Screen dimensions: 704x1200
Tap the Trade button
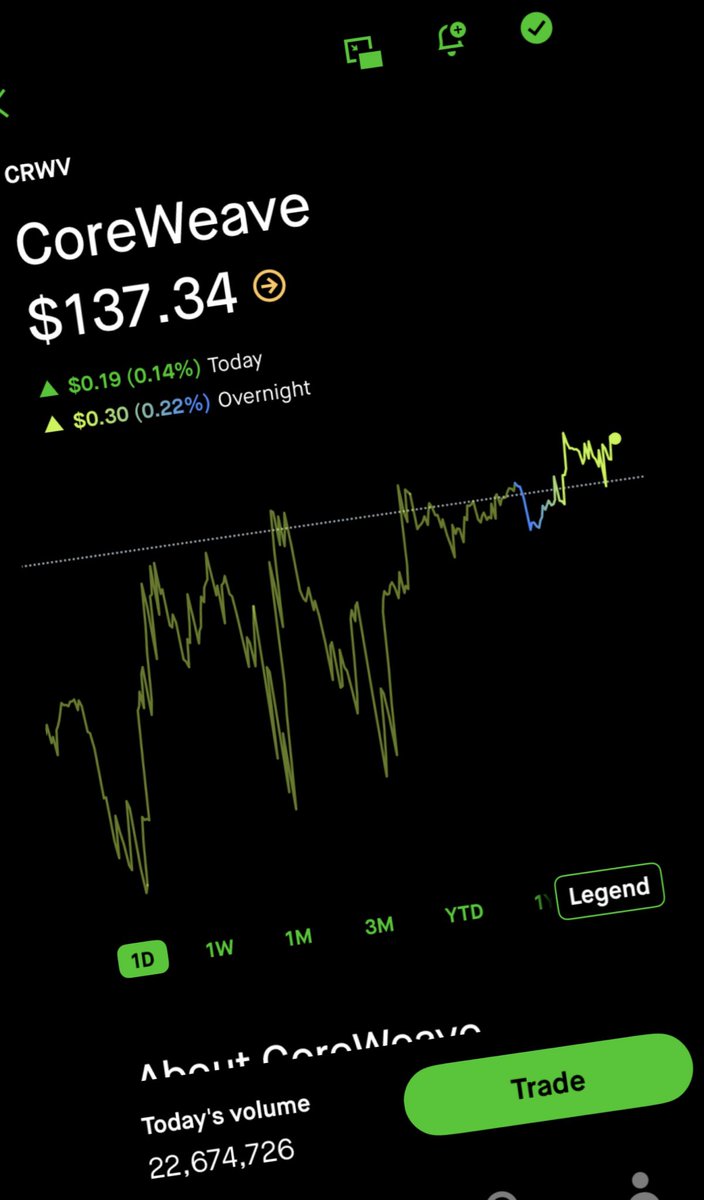548,1085
